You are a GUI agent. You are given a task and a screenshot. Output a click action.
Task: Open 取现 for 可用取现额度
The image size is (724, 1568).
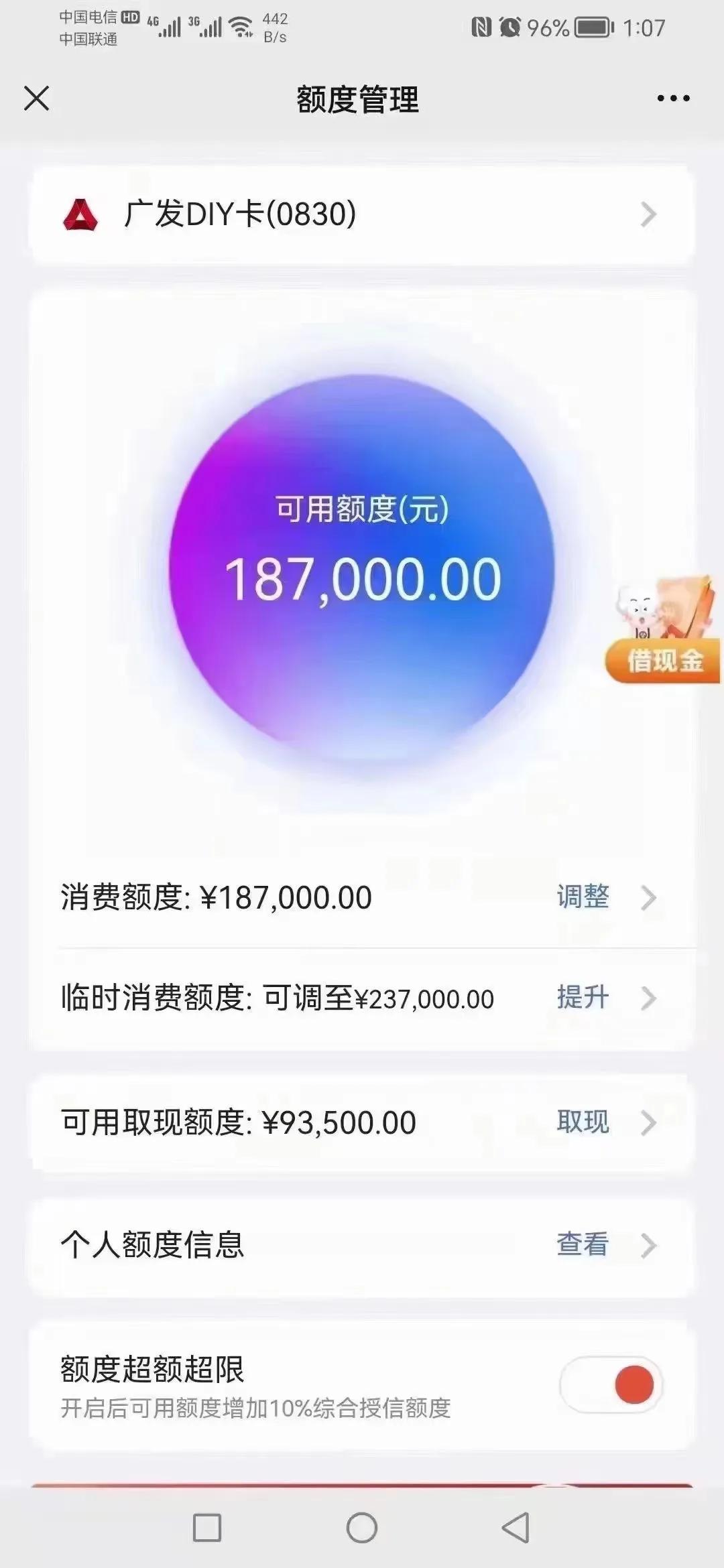click(583, 1122)
